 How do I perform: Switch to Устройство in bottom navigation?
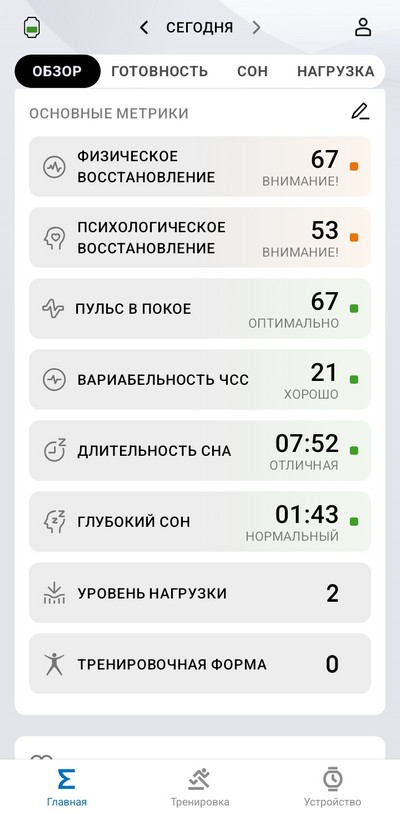(333, 787)
